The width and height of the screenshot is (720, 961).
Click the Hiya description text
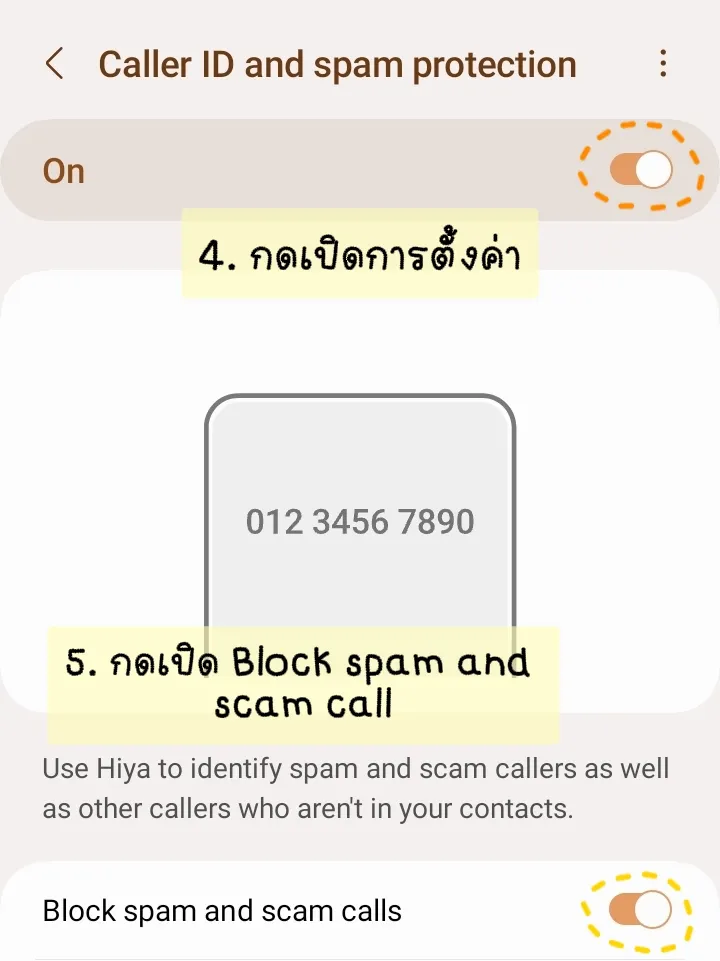[355, 788]
